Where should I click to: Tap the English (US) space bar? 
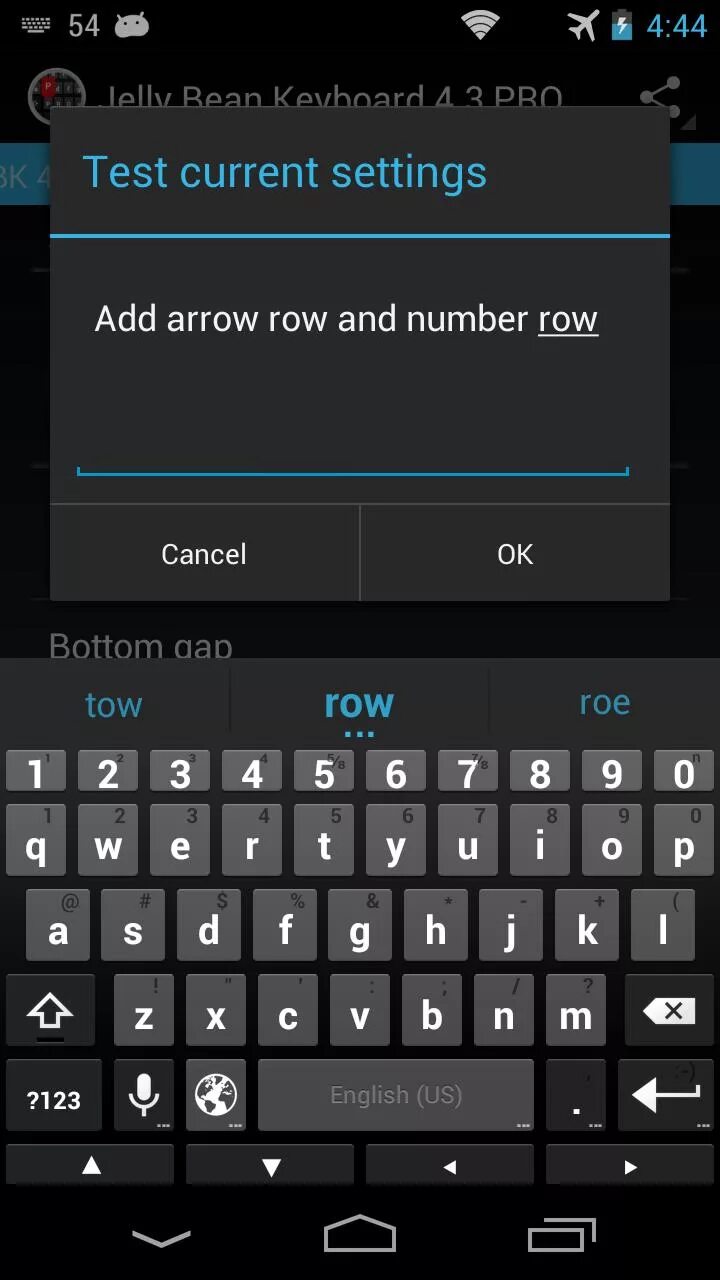click(x=396, y=1096)
